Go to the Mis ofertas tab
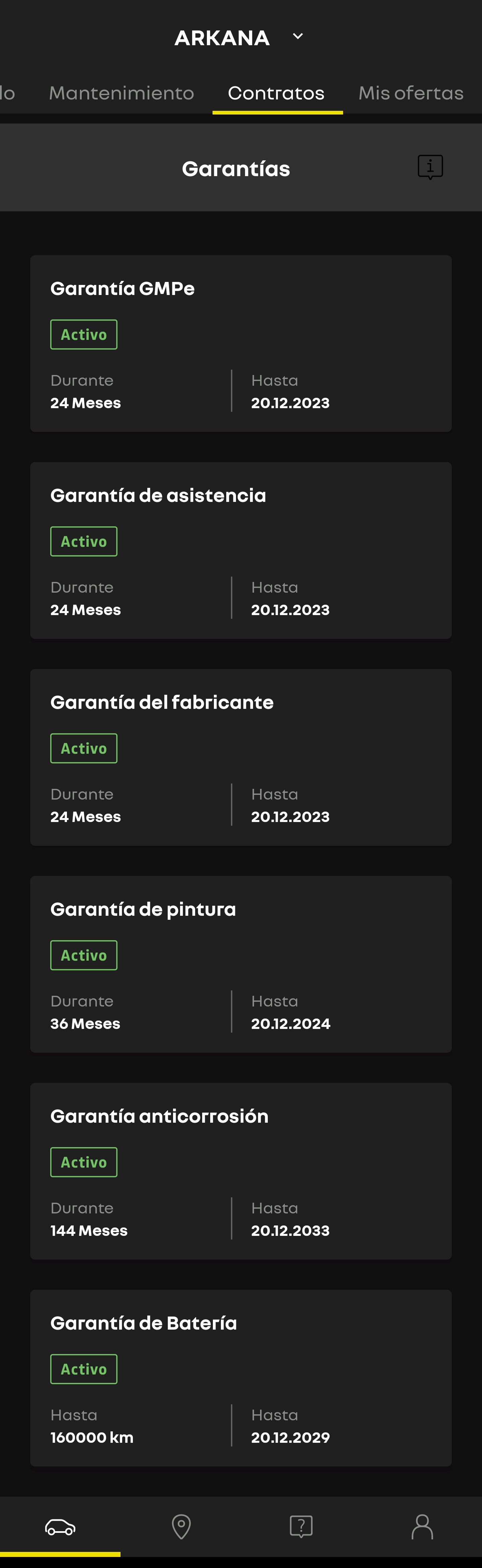482x1568 pixels. click(411, 93)
